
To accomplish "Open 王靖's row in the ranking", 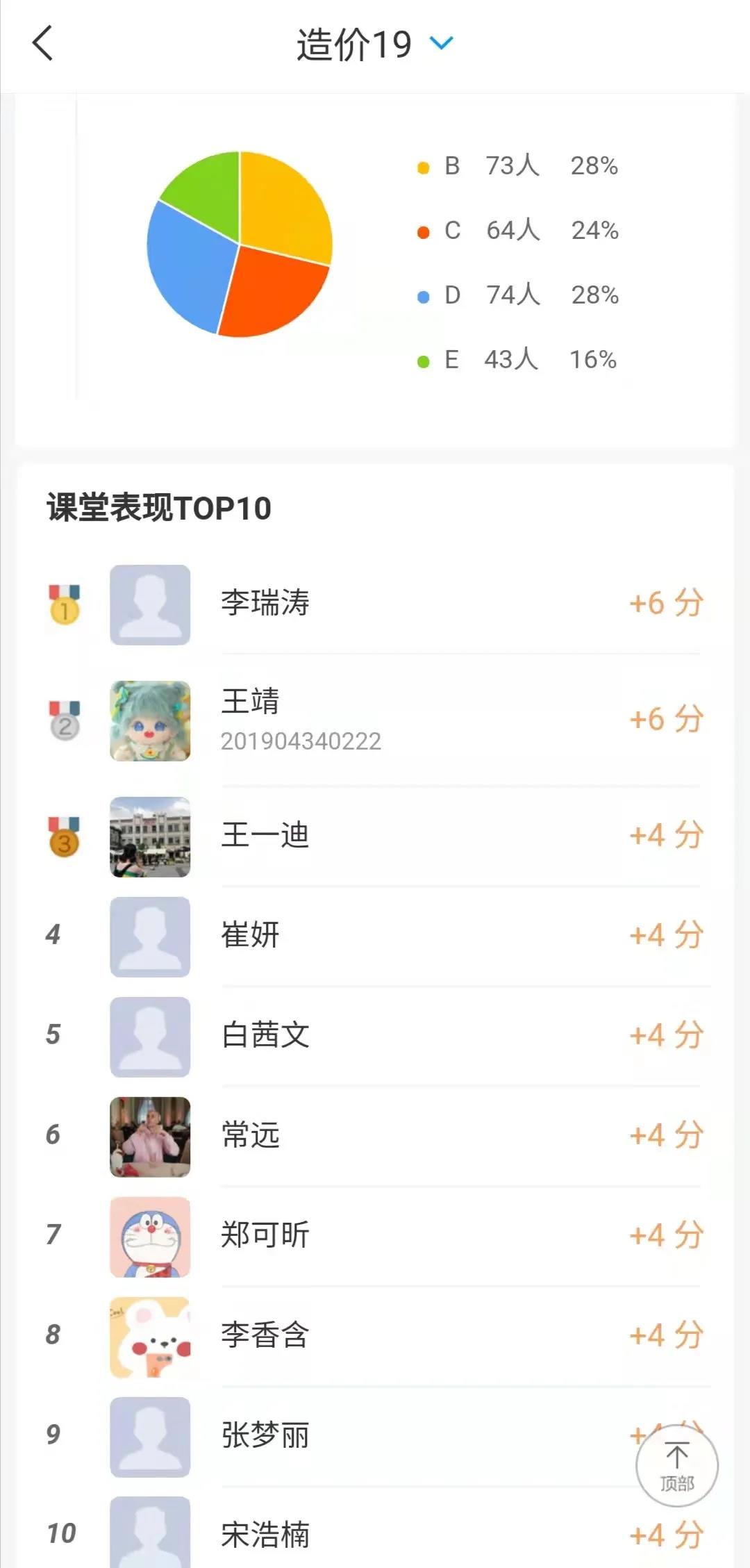I will click(x=250, y=702).
